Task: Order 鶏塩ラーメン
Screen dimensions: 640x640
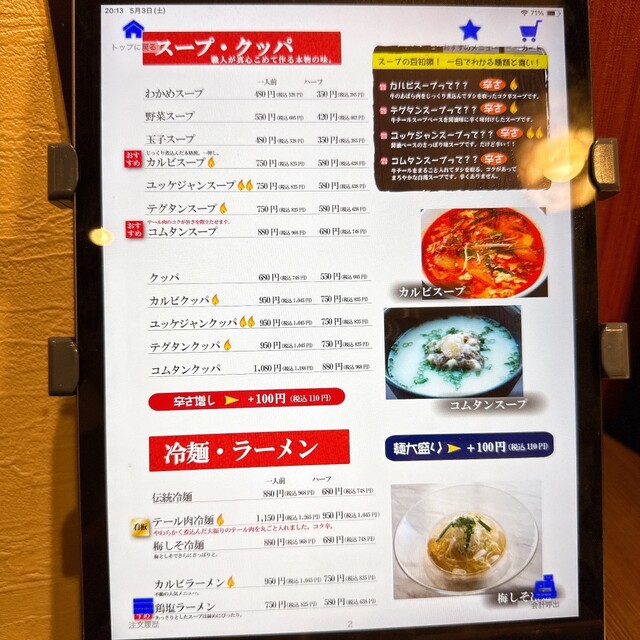Action: (x=184, y=606)
